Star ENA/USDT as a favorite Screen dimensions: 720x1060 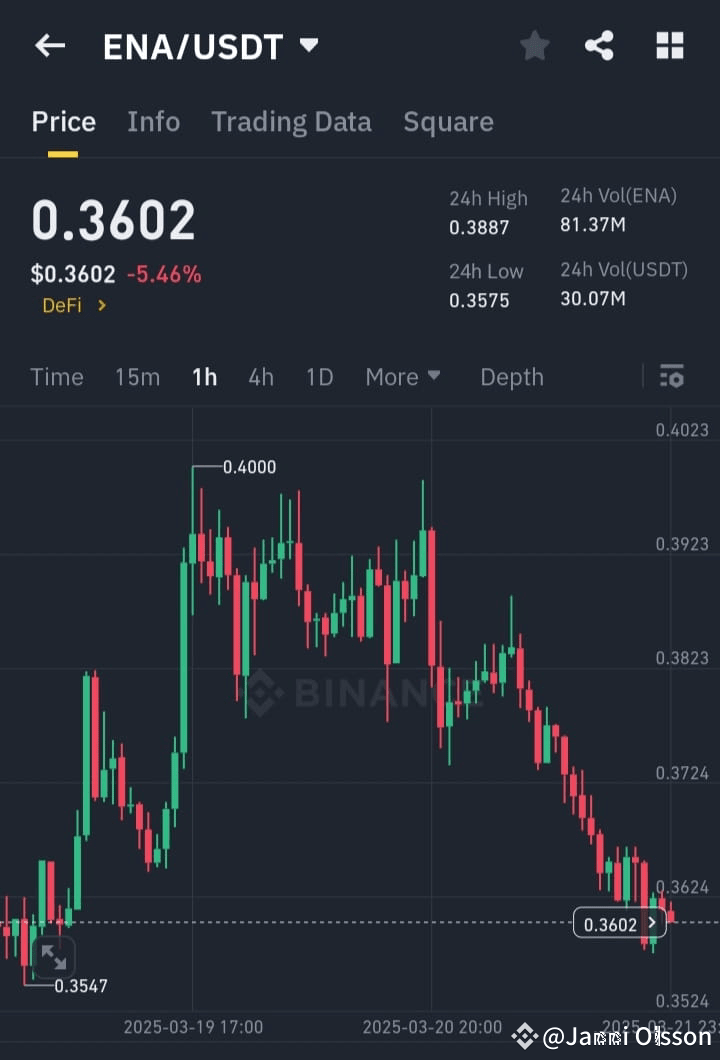tap(534, 45)
